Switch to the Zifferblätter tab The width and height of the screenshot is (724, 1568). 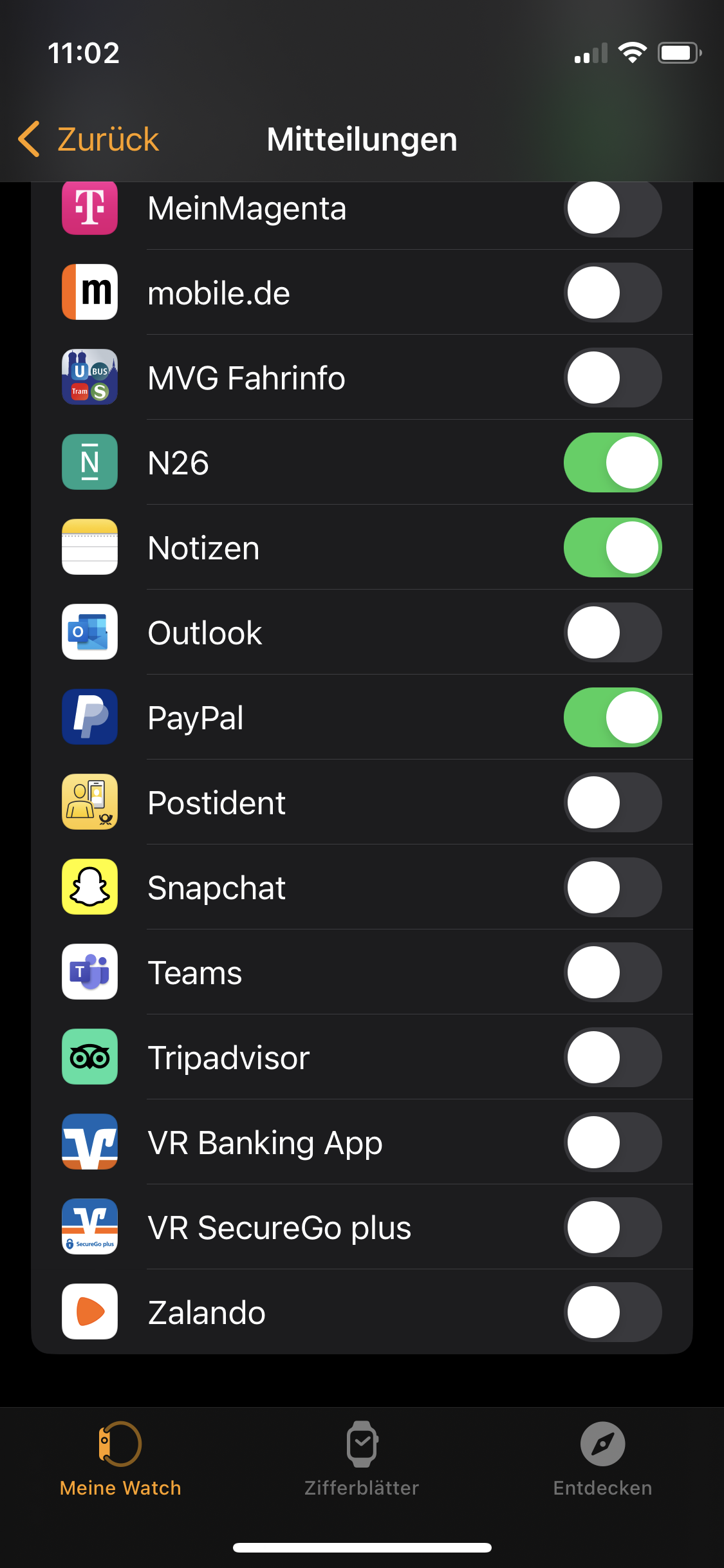[x=362, y=1459]
